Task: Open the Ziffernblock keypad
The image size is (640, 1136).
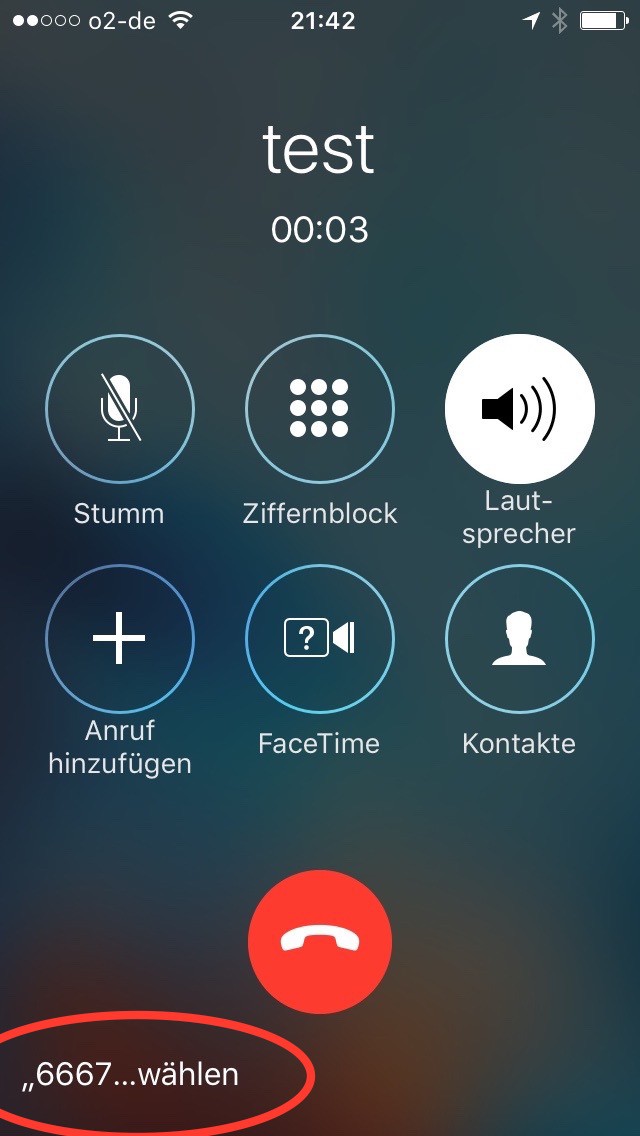Action: tap(320, 409)
